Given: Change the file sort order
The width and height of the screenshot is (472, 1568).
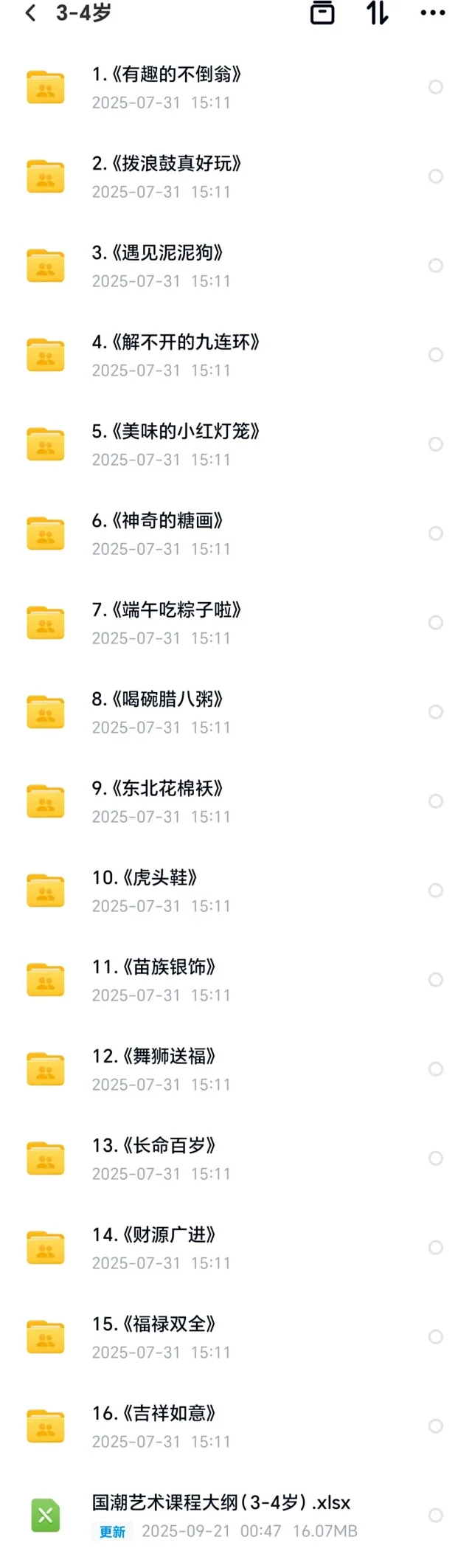Looking at the screenshot, I should point(377,13).
